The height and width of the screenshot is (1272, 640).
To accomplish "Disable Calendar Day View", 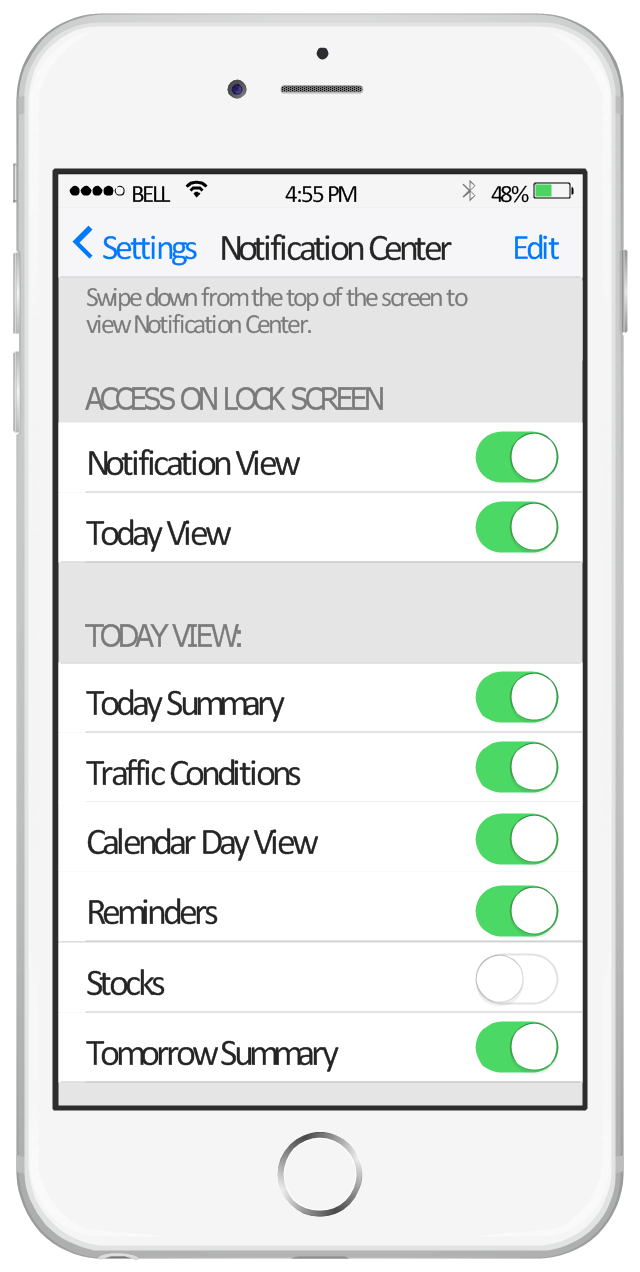I will click(516, 839).
